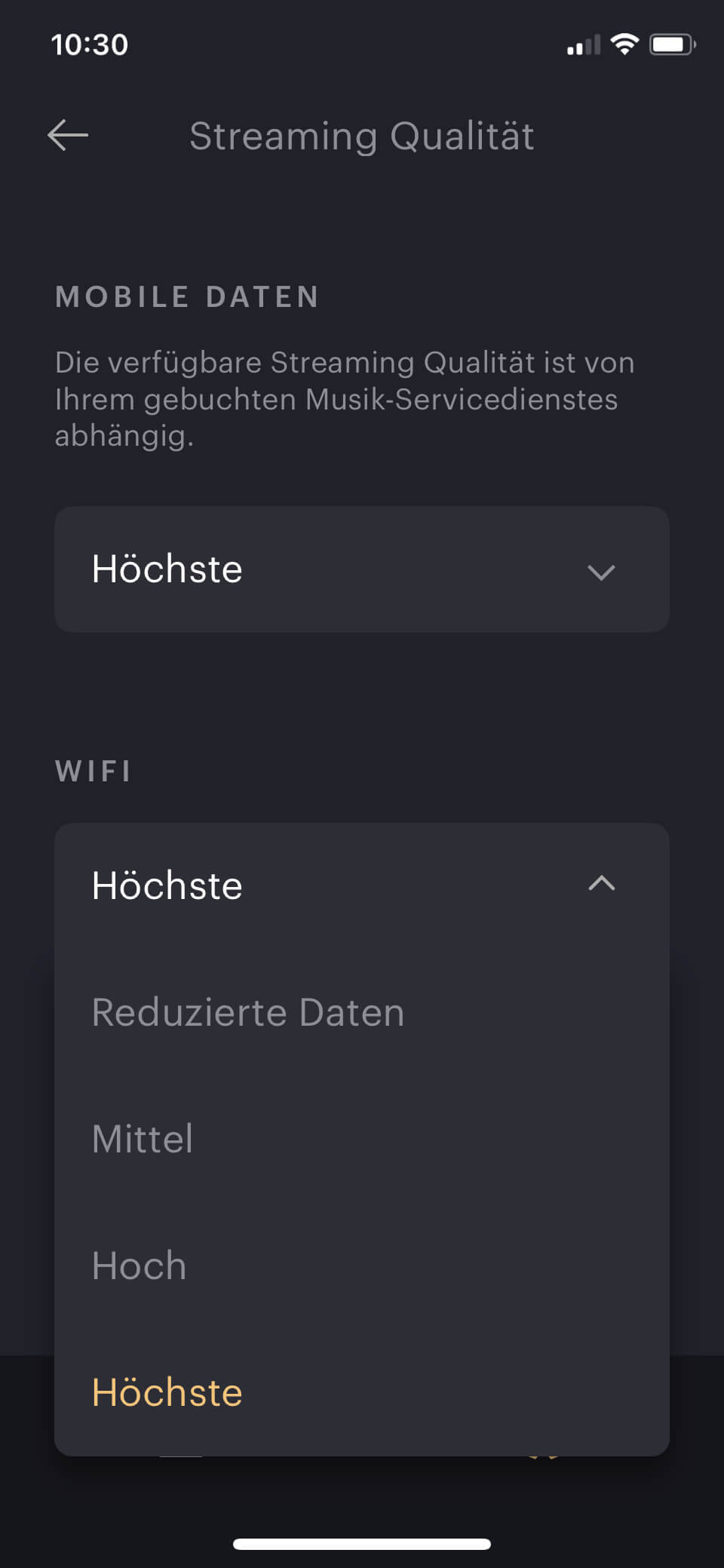The image size is (724, 1568).
Task: Select Reduzierte Daten for WiFi
Action: tap(248, 1012)
